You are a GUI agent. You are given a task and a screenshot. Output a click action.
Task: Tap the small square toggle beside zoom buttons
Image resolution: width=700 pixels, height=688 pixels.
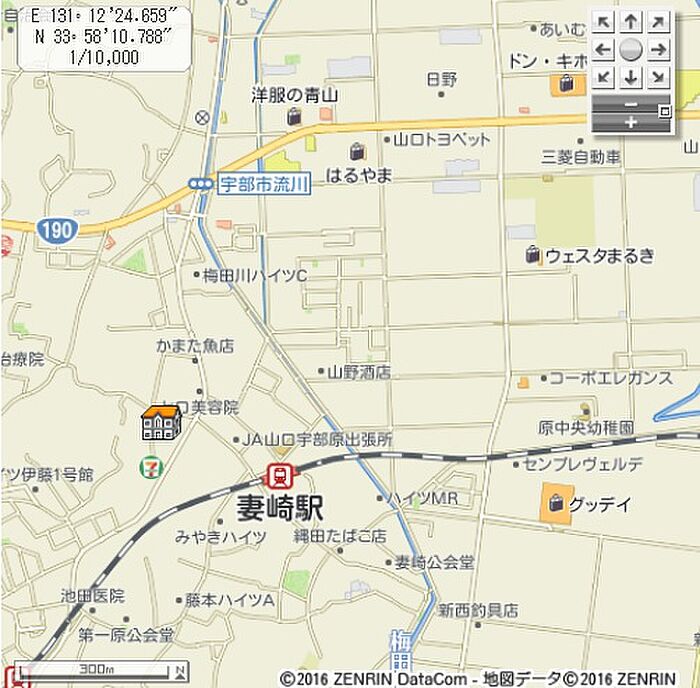[666, 111]
